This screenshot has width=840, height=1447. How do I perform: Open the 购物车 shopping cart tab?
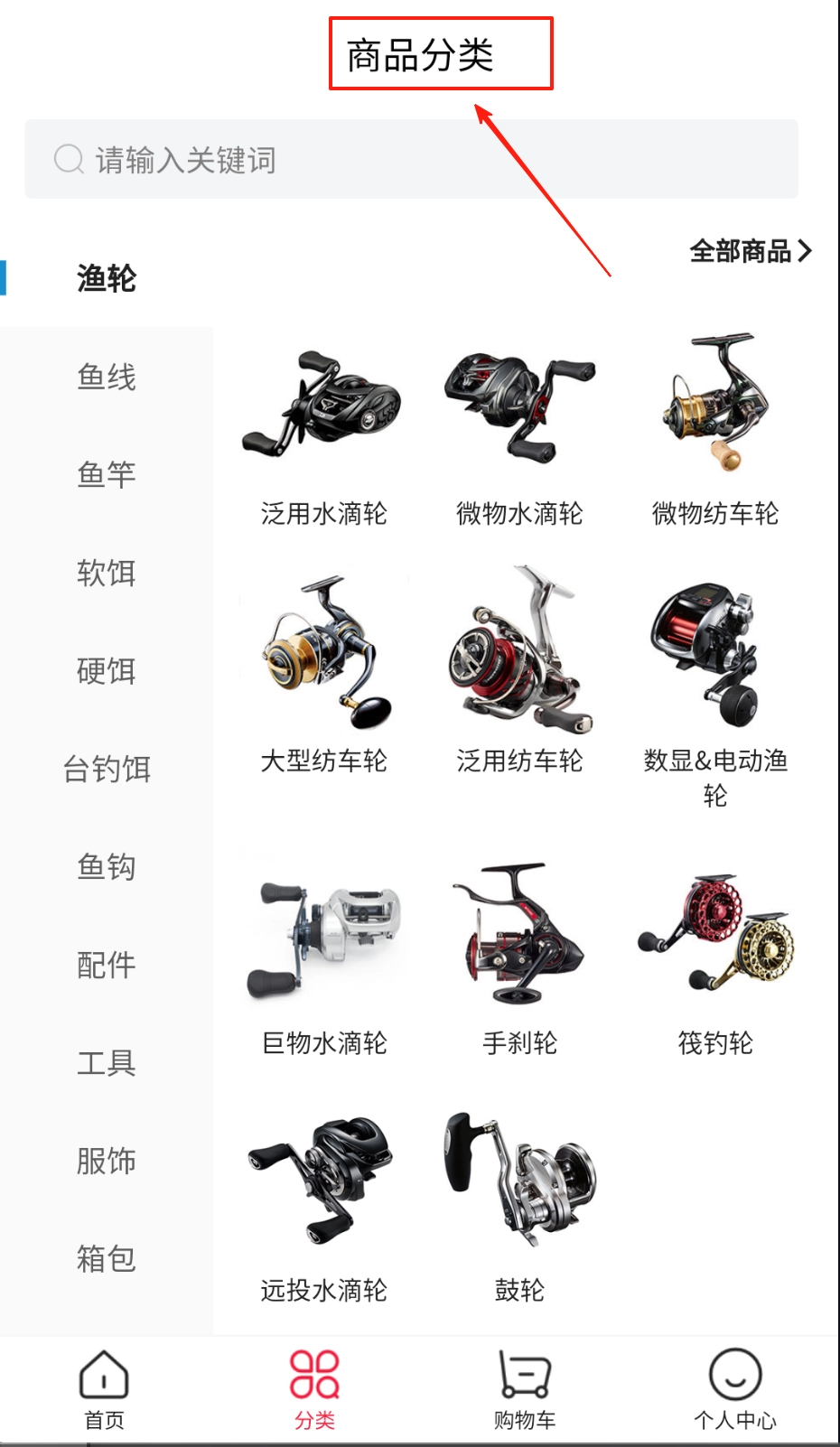525,1389
